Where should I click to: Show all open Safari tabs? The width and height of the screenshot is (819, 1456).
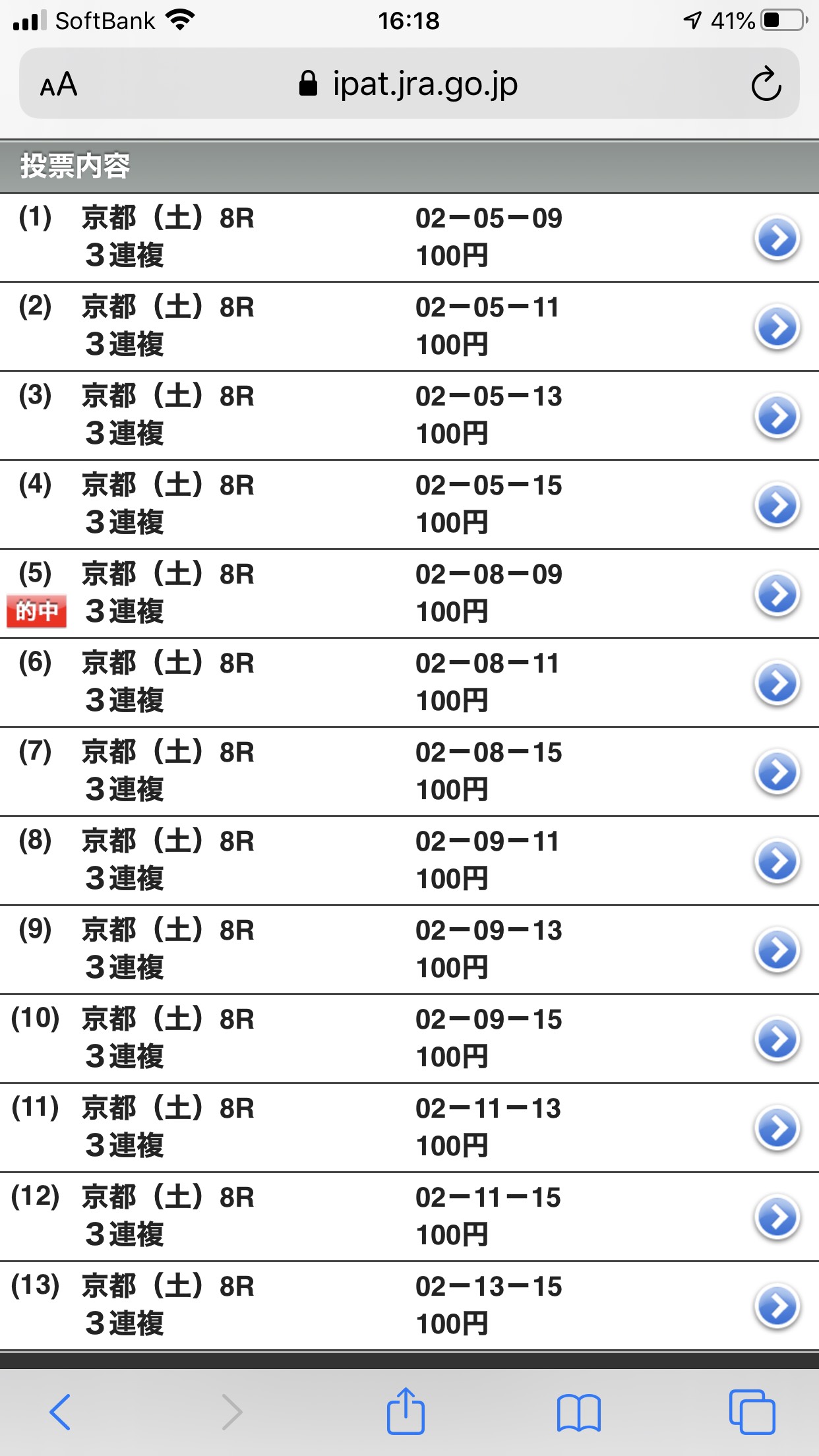[752, 1412]
